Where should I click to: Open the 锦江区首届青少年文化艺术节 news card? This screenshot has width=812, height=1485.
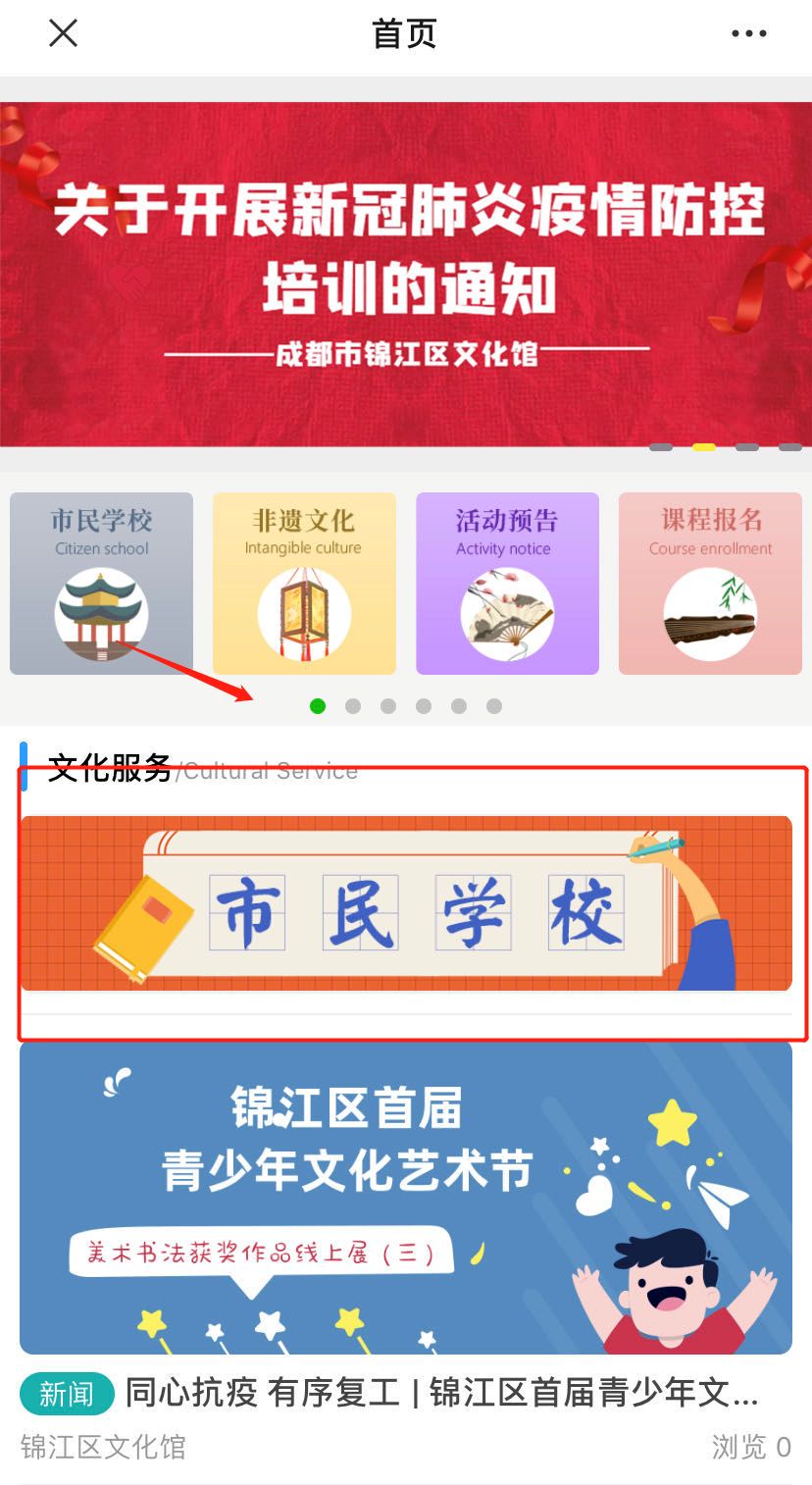click(x=406, y=1198)
